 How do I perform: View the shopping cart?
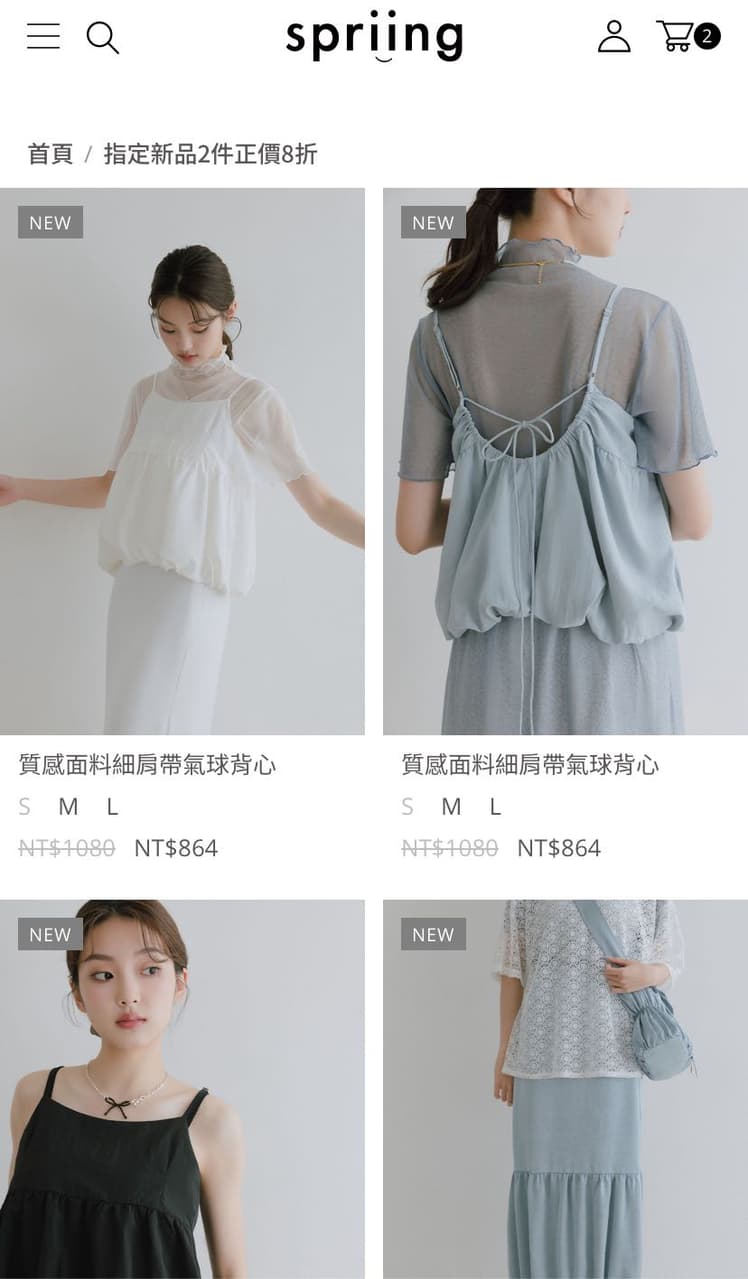click(688, 37)
